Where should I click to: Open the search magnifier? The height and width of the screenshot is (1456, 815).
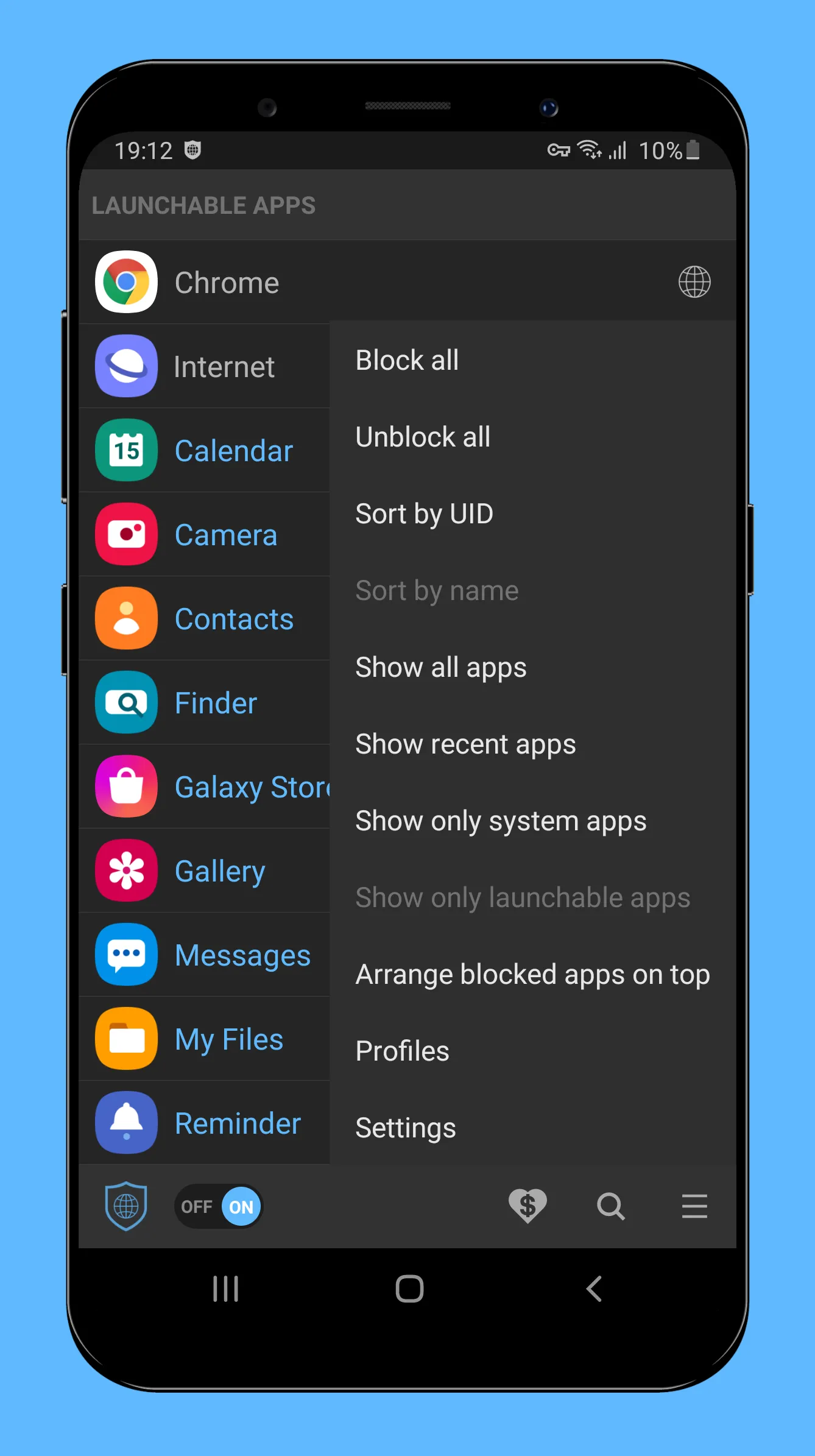(x=611, y=1206)
